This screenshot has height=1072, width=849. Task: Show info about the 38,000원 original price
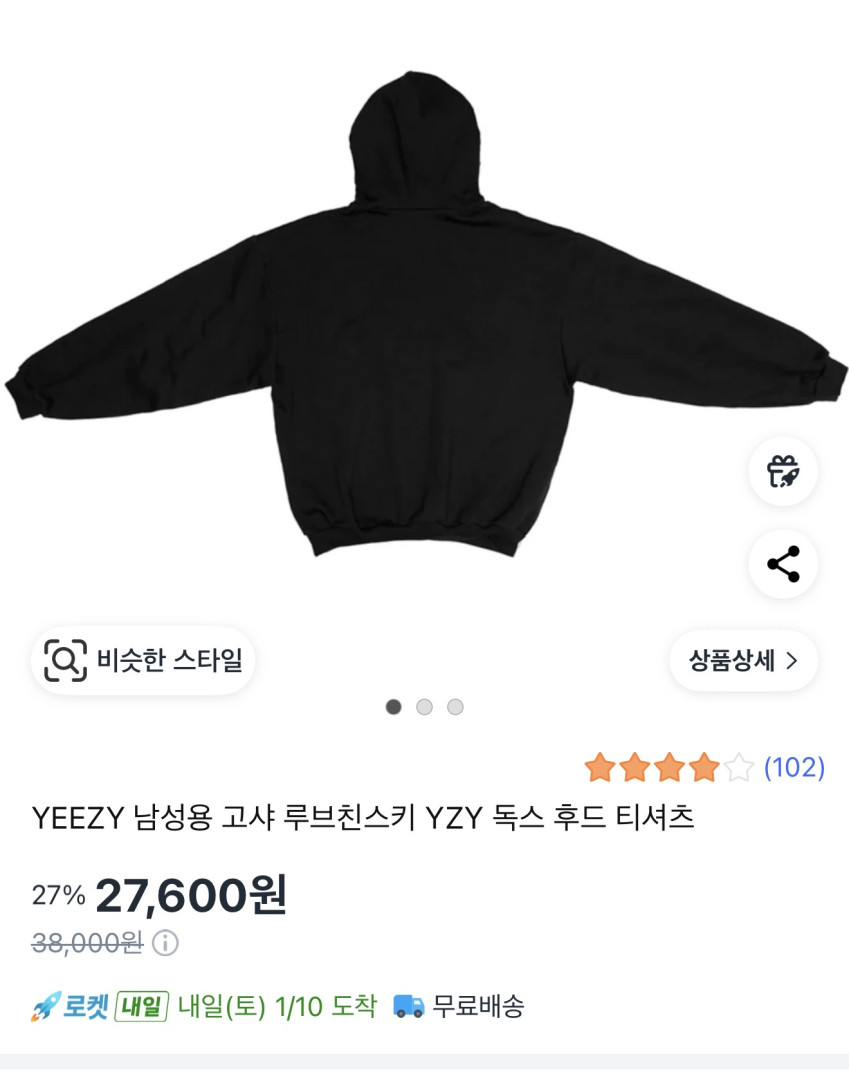coord(166,943)
